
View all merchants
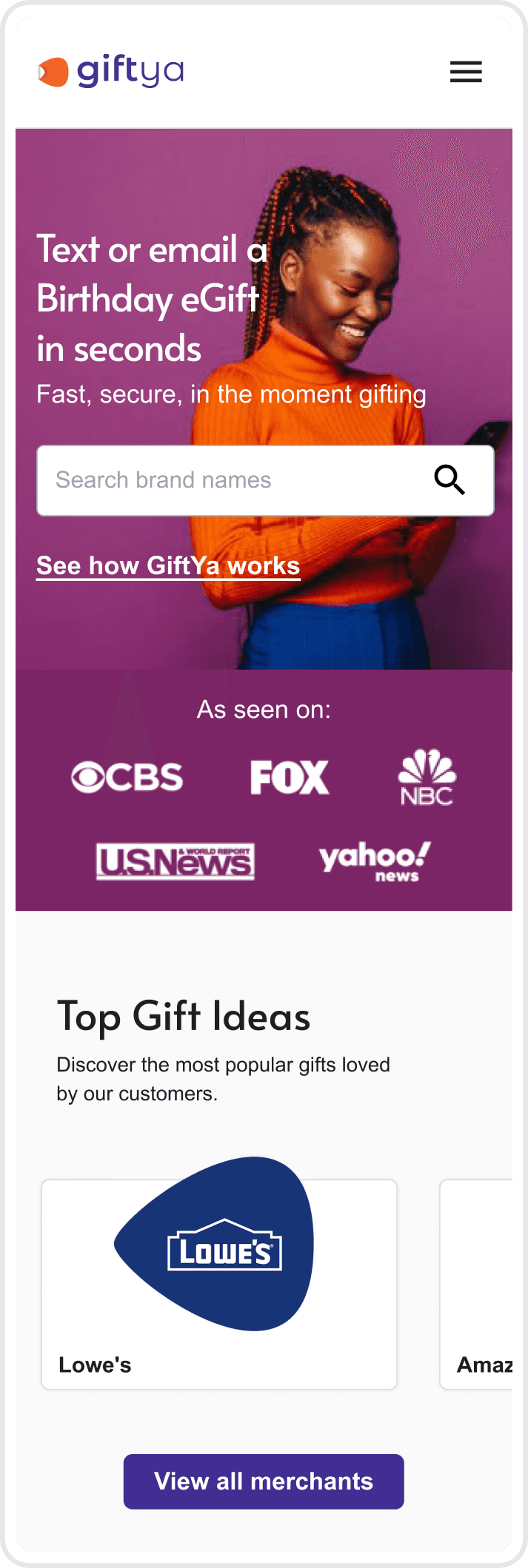click(x=264, y=1481)
